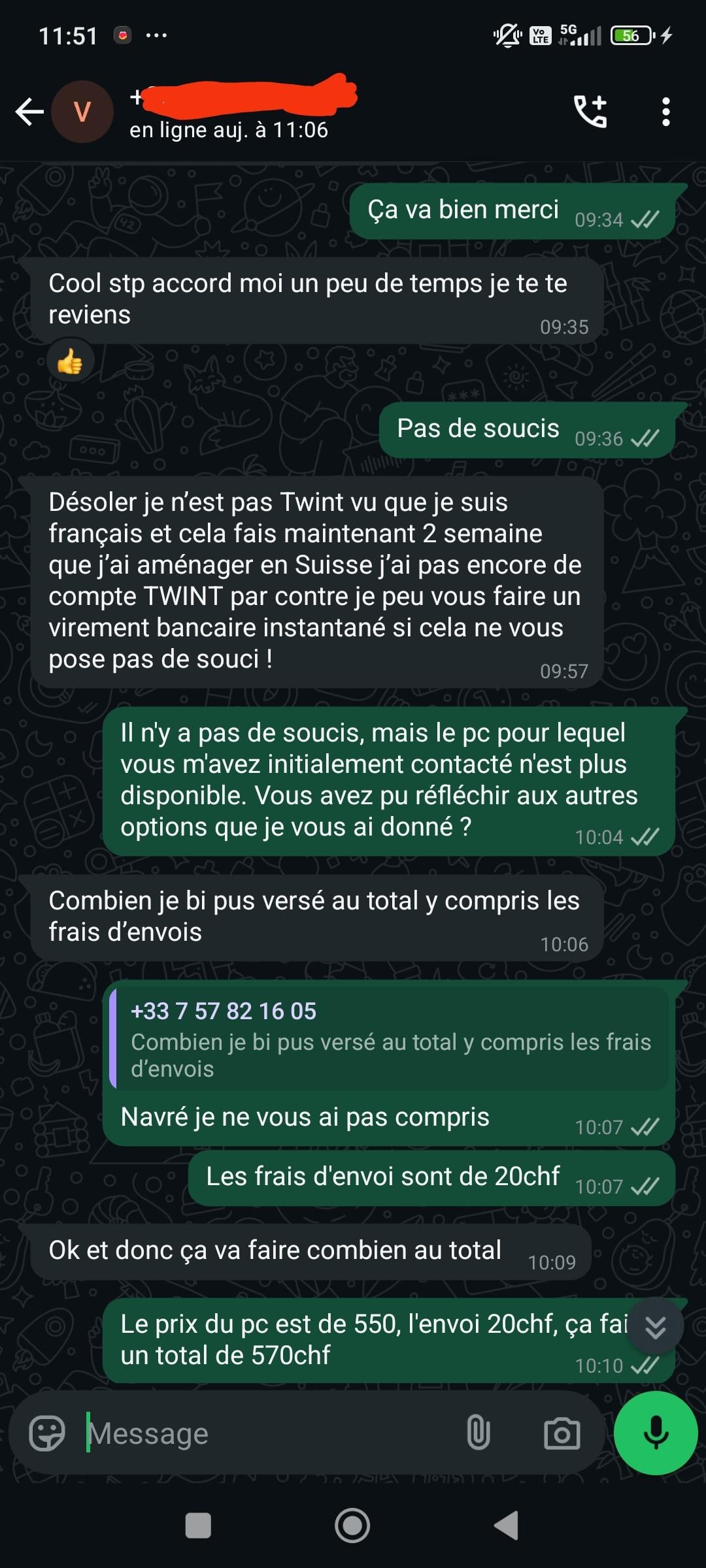Open the emoji and sticker picker

pos(47,1434)
